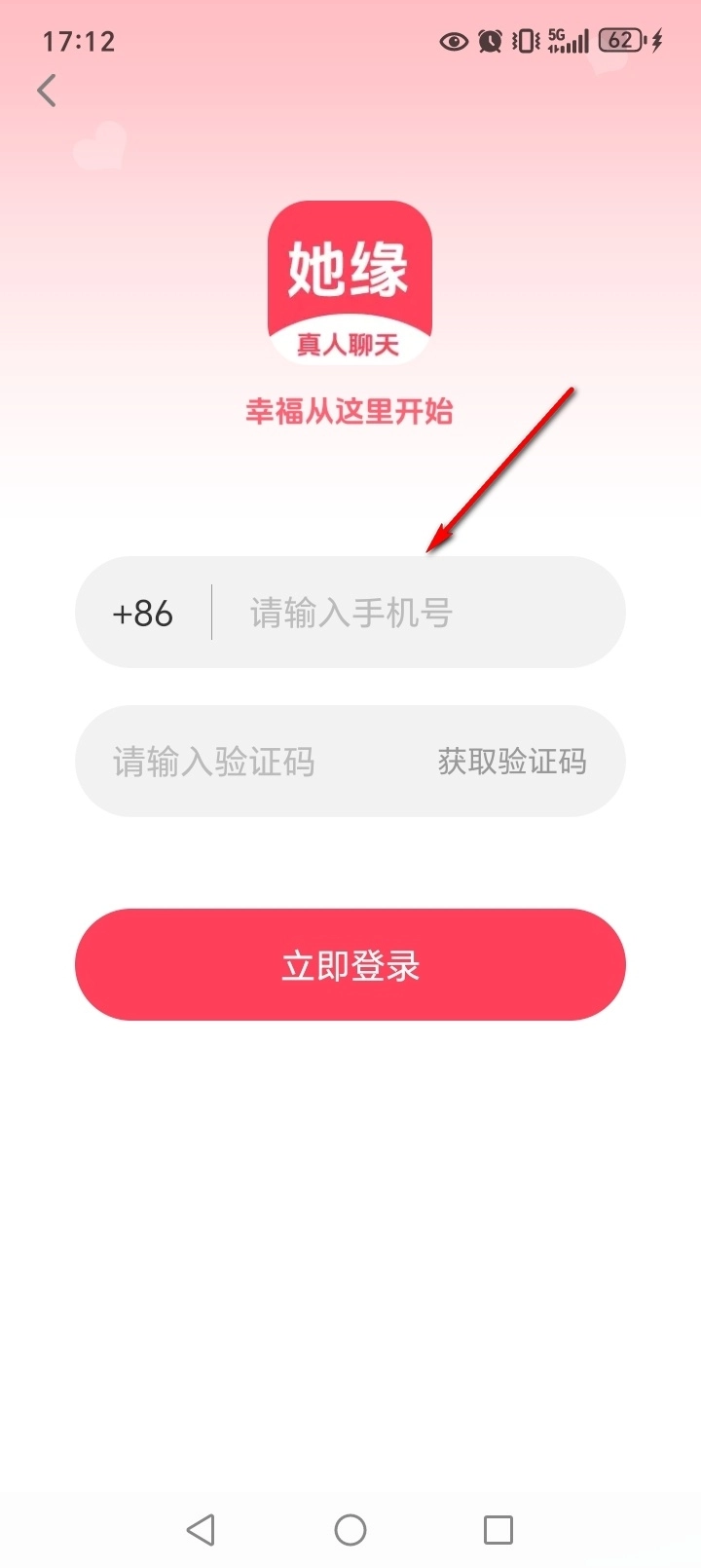Focus the 请输入手机号 phone number field

point(409,614)
